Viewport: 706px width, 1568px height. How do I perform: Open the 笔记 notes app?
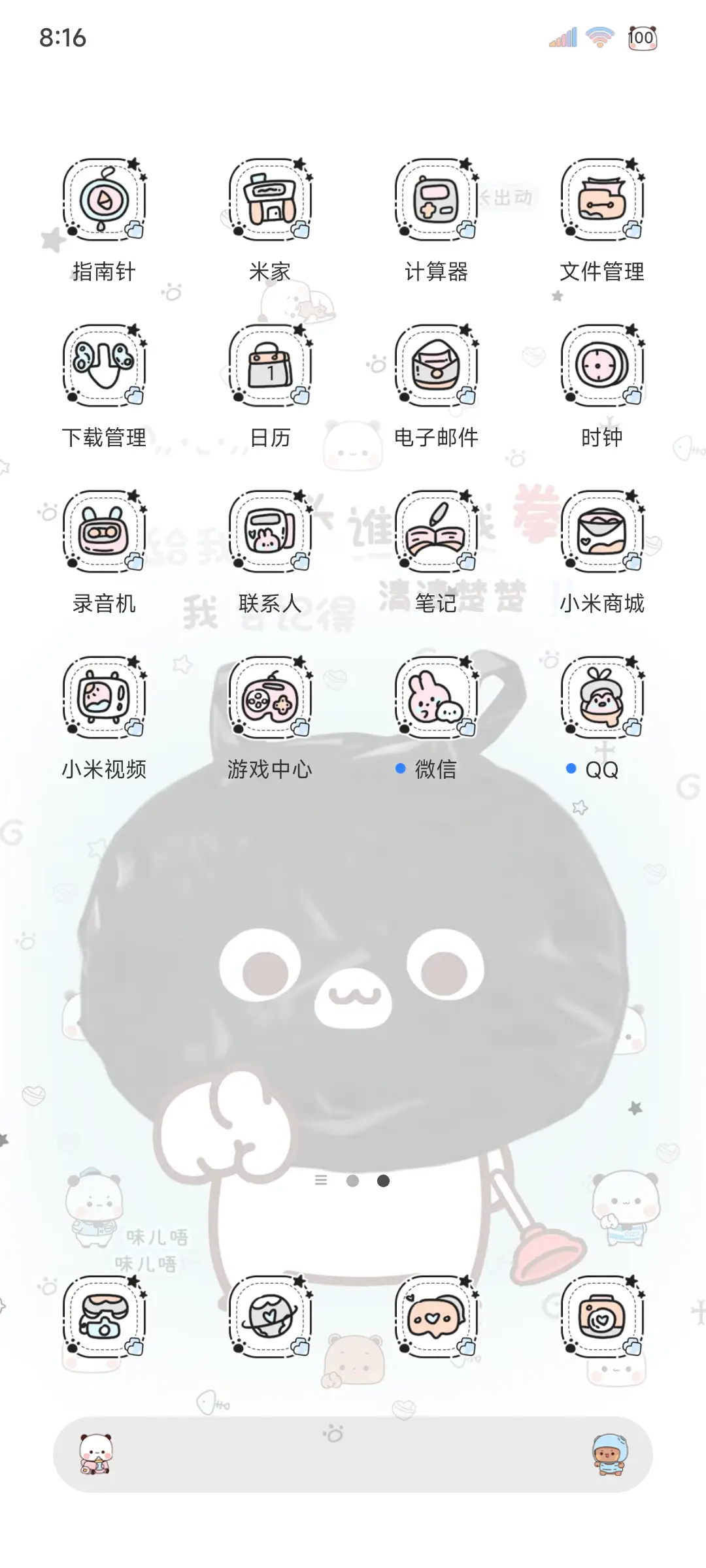click(435, 532)
